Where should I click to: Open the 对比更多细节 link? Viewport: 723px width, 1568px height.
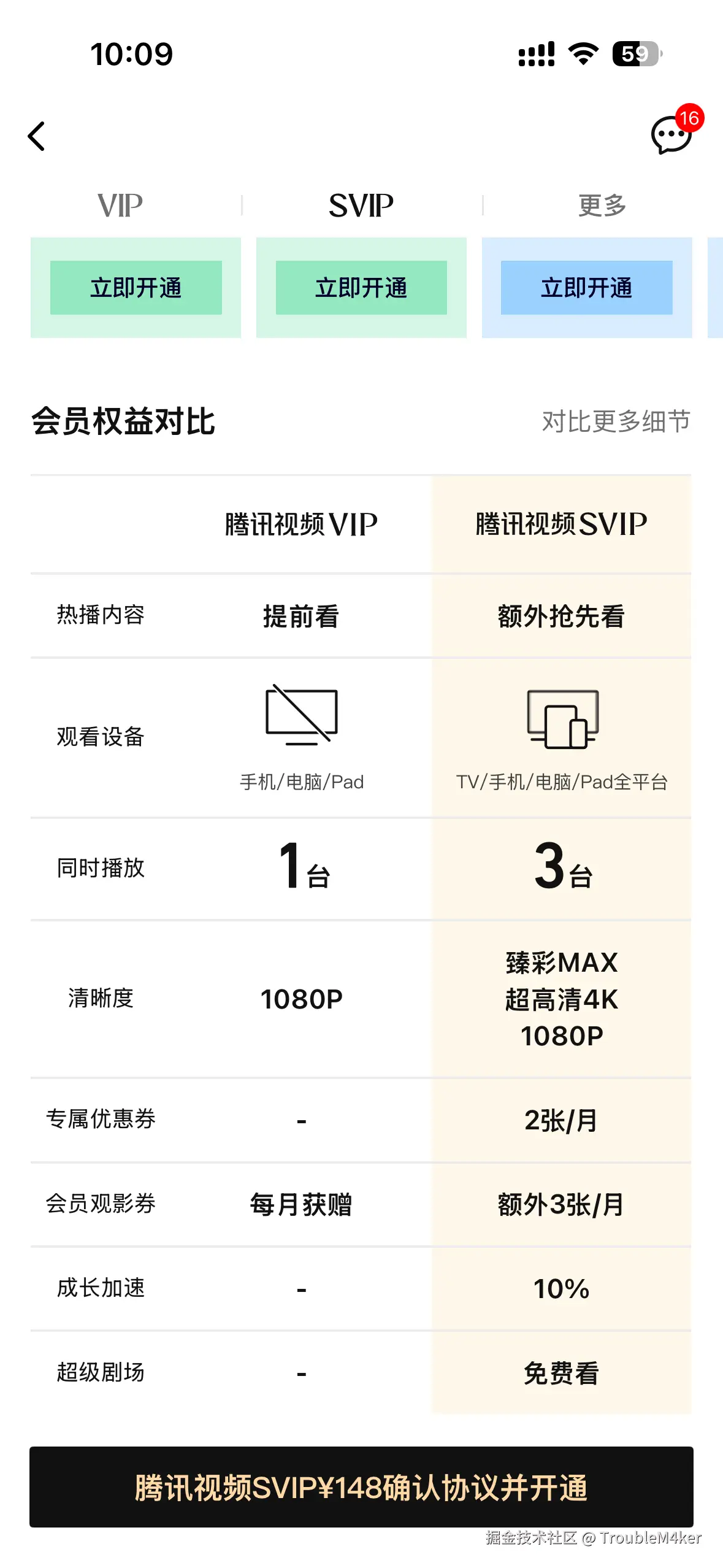point(616,420)
